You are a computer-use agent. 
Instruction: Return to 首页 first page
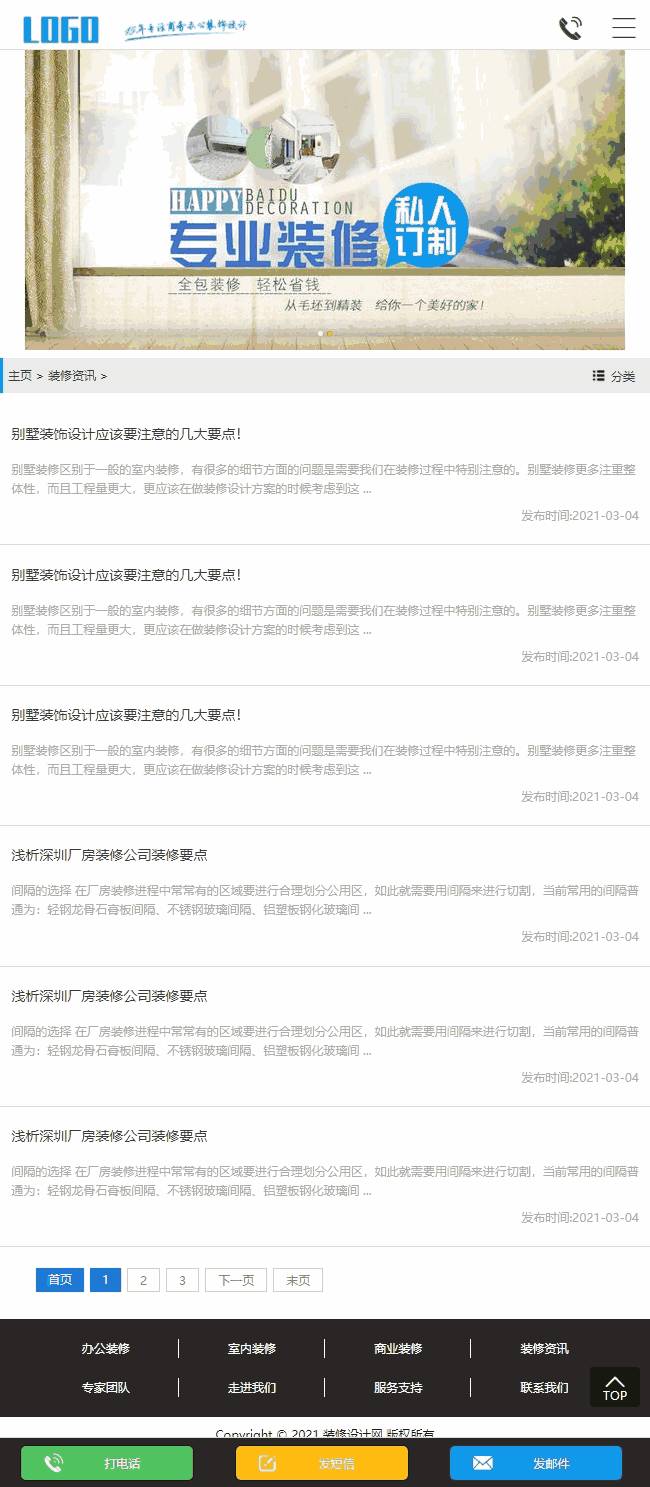[60, 1280]
